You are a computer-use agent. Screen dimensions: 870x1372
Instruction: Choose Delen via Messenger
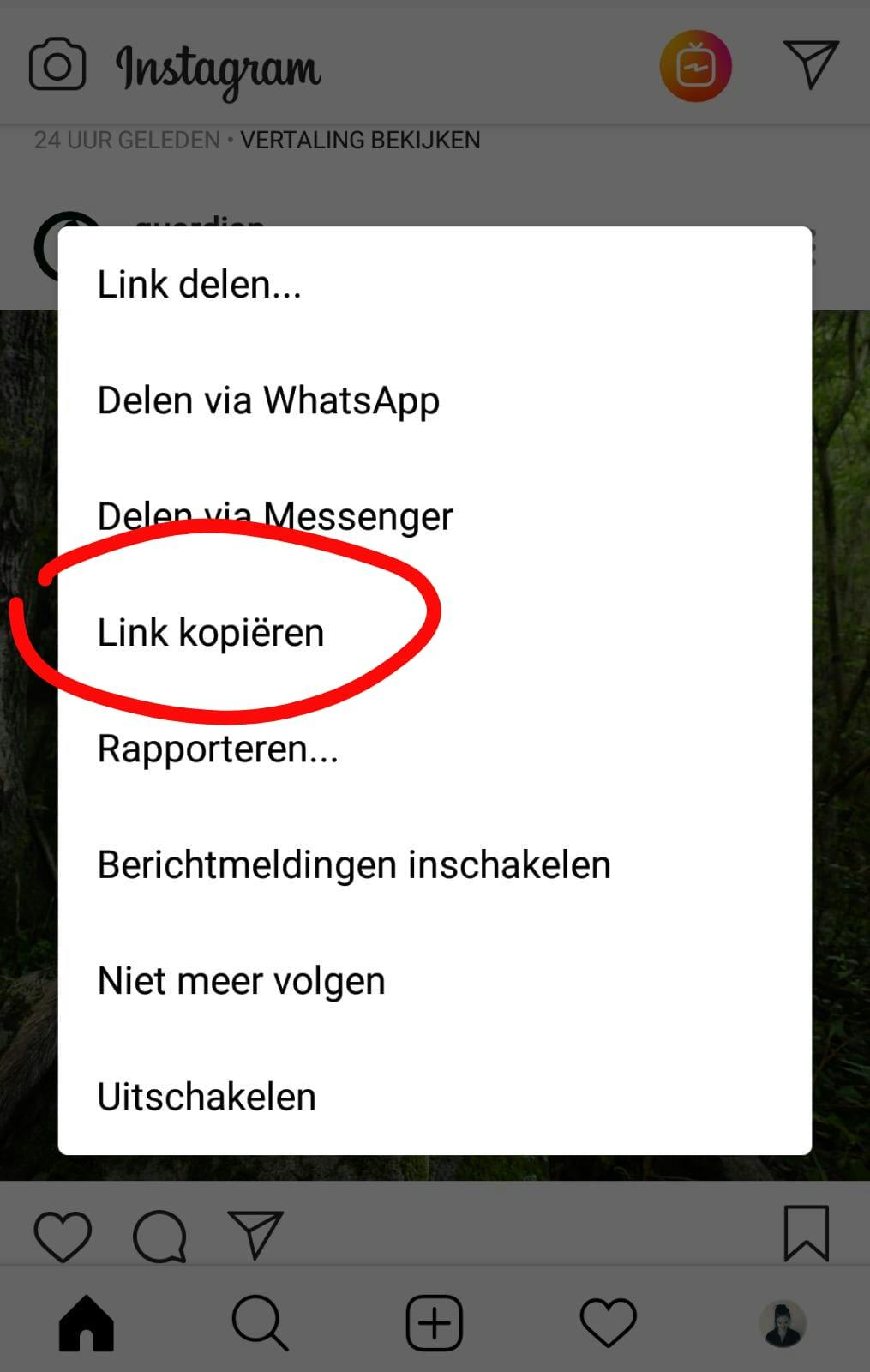coord(274,516)
